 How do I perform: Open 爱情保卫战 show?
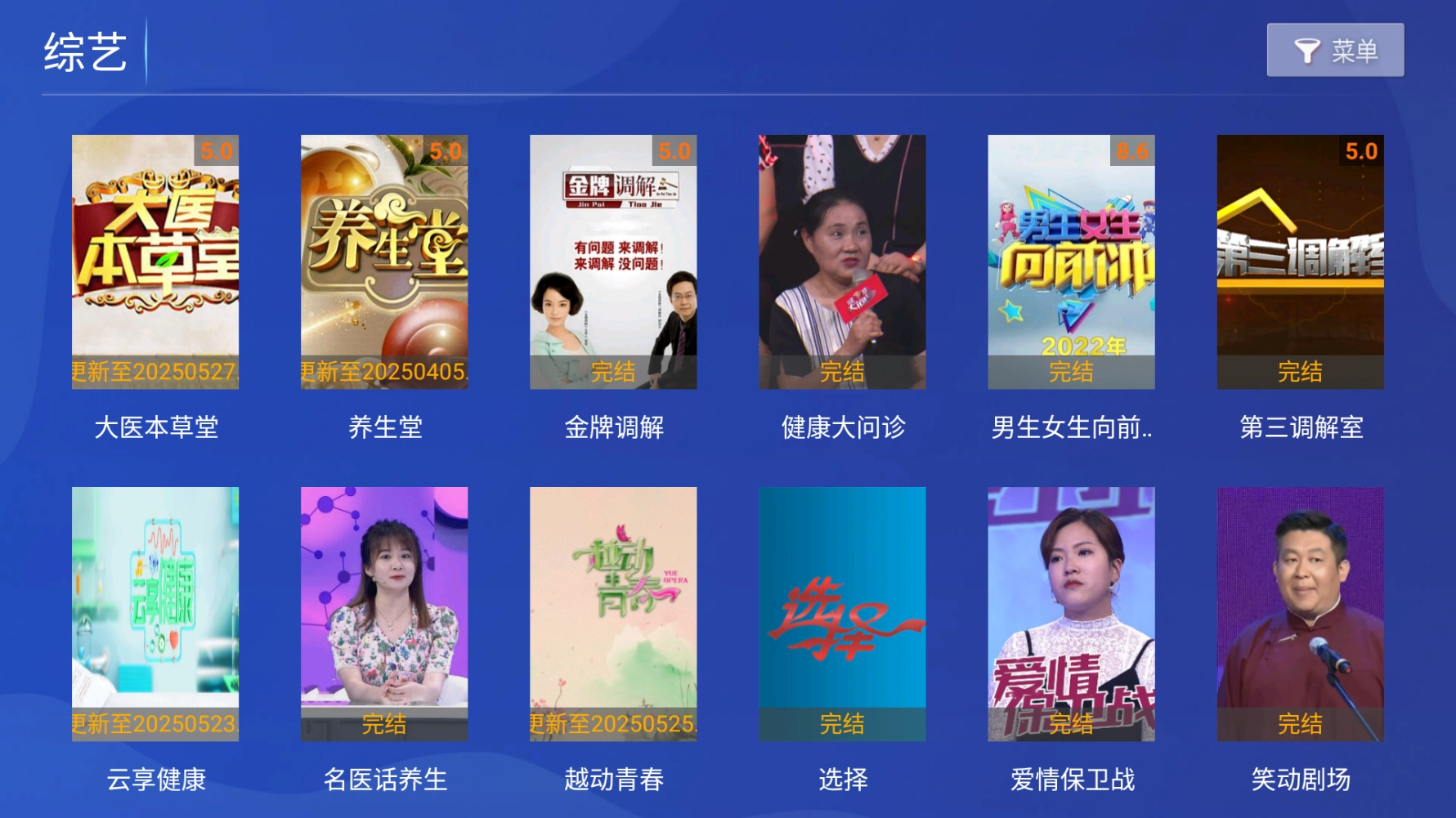(1071, 614)
